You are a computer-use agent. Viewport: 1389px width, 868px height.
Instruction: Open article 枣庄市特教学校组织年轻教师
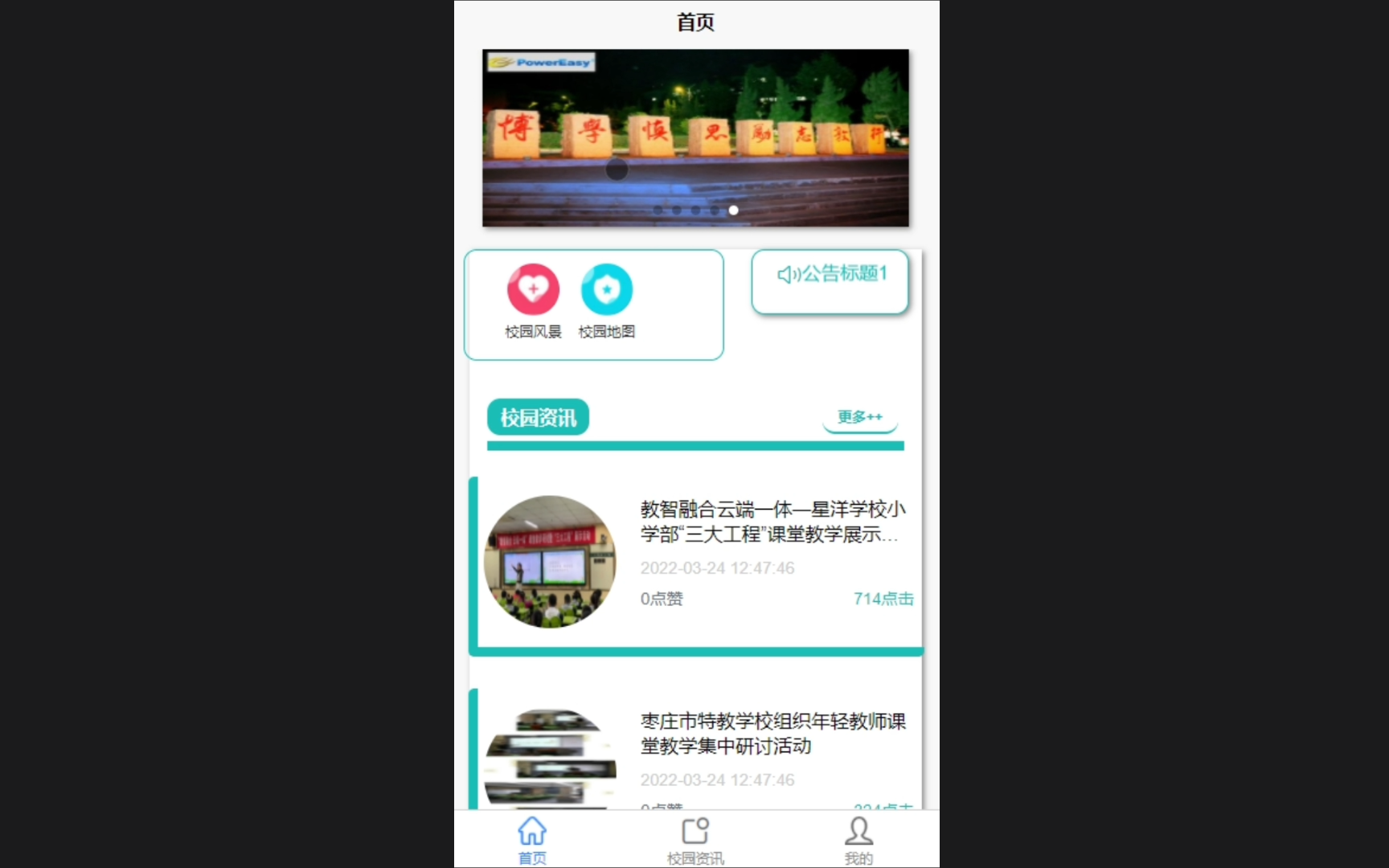(772, 734)
